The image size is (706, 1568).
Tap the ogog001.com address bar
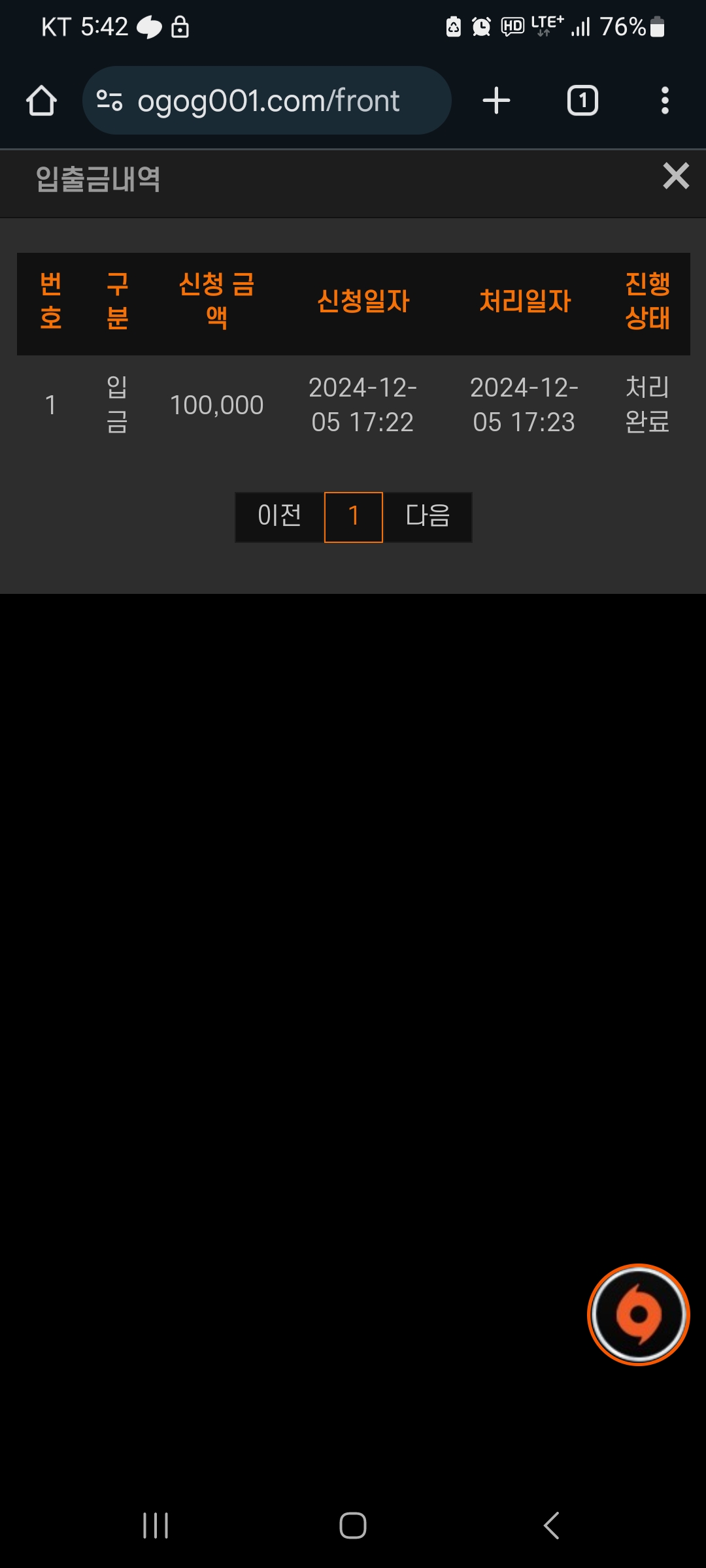267,101
